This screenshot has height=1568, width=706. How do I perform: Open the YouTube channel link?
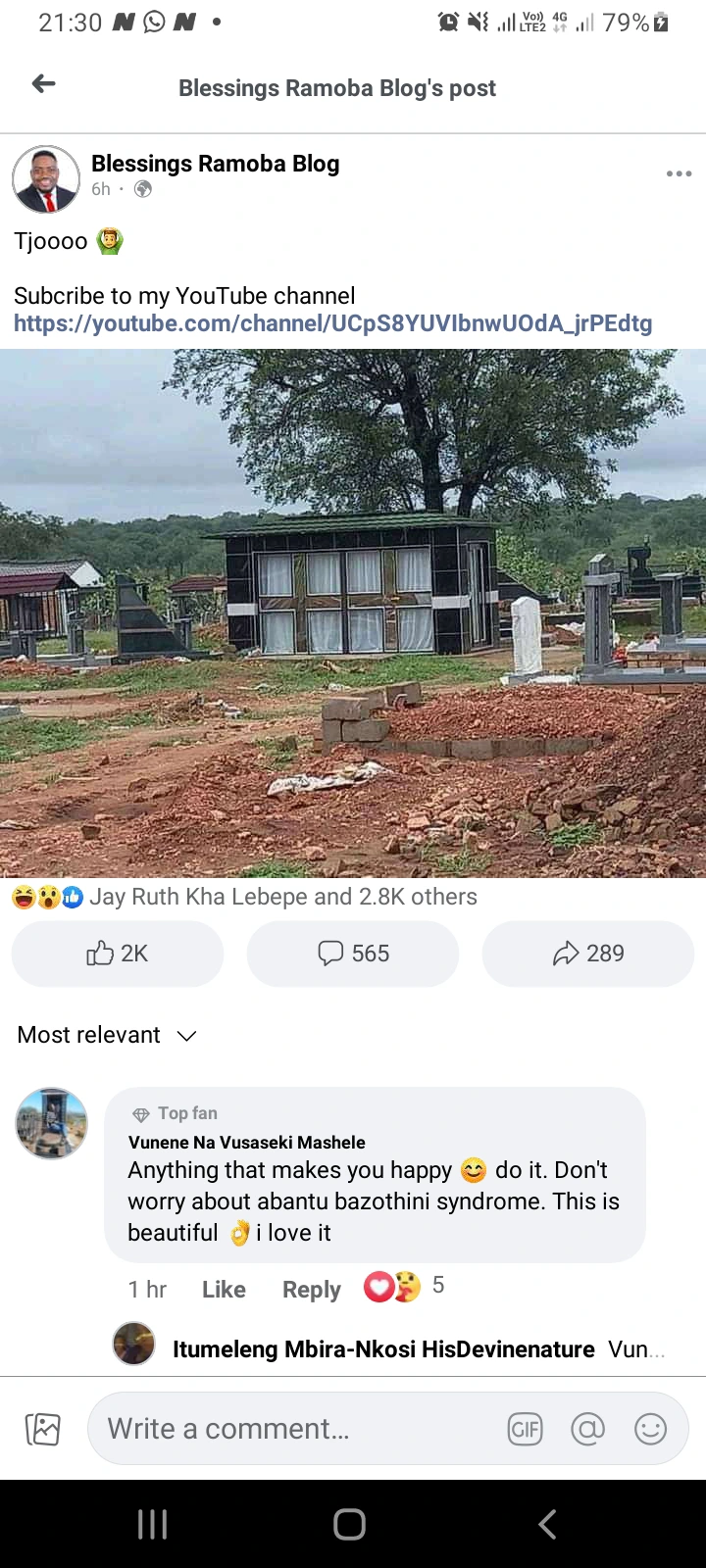tap(332, 323)
